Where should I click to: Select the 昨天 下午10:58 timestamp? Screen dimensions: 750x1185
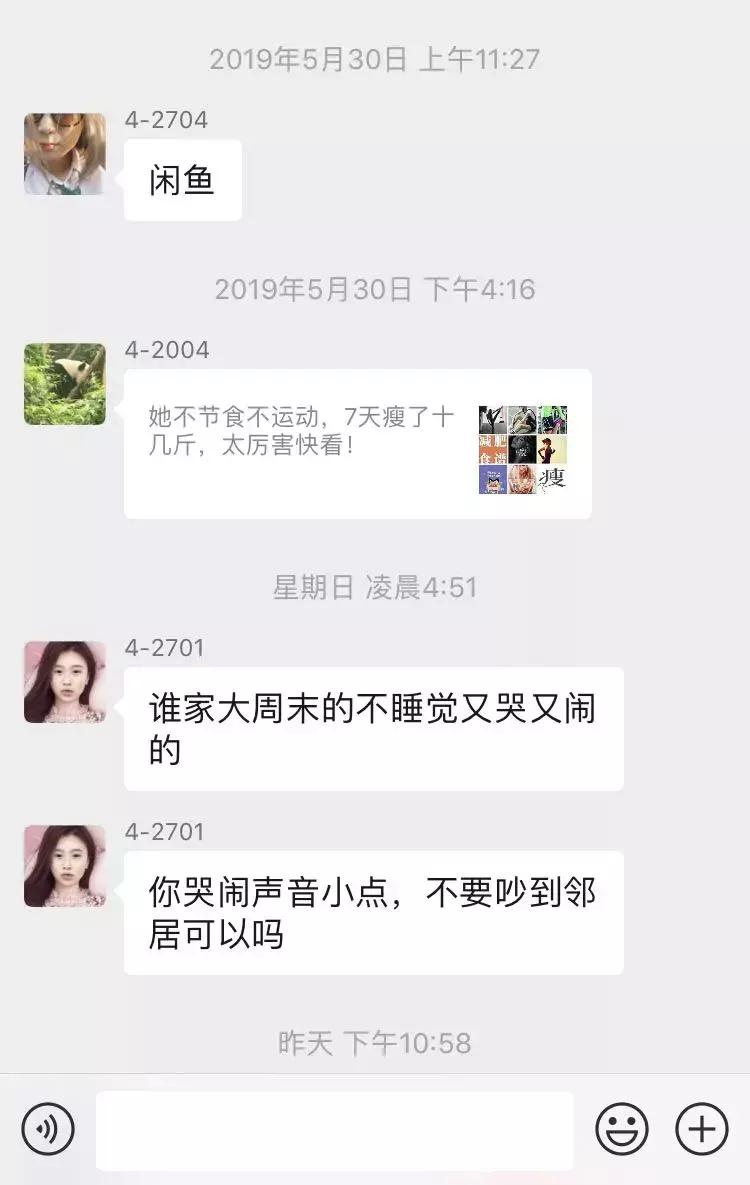click(x=375, y=1040)
